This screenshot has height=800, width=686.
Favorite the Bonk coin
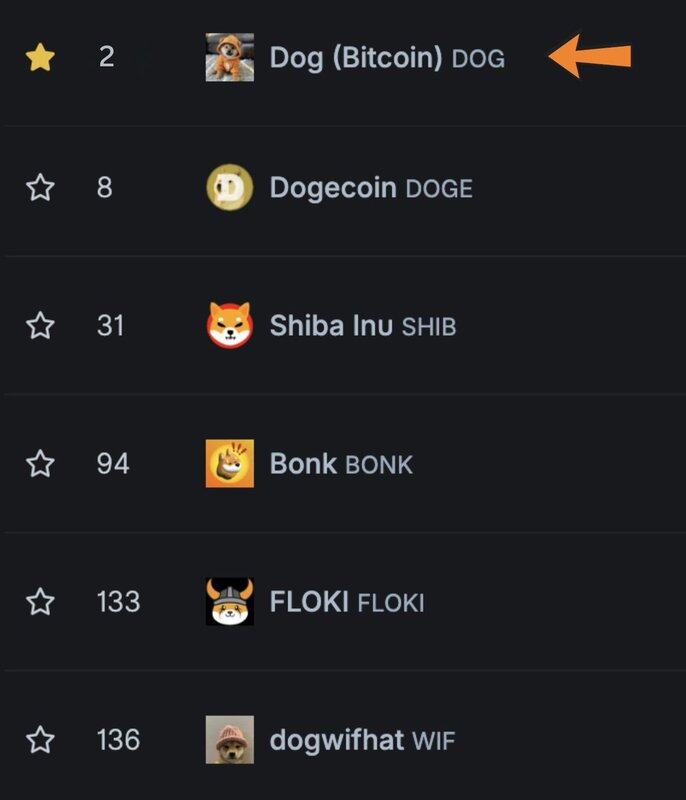(40, 464)
